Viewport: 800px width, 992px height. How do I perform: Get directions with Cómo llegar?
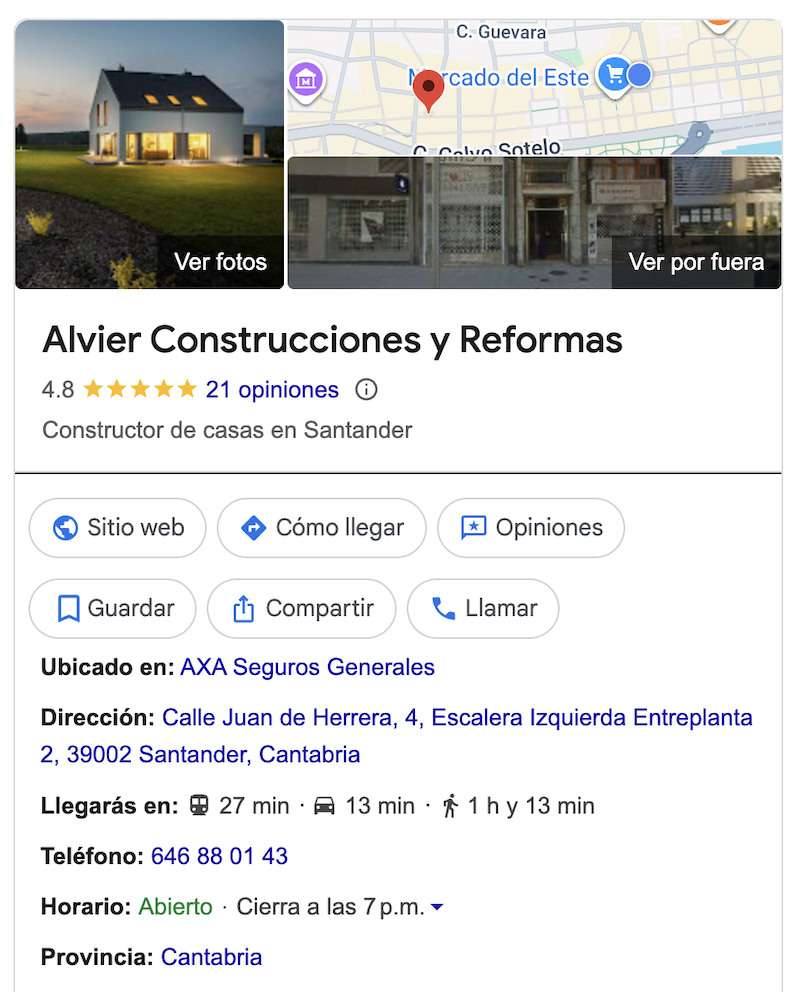point(321,528)
